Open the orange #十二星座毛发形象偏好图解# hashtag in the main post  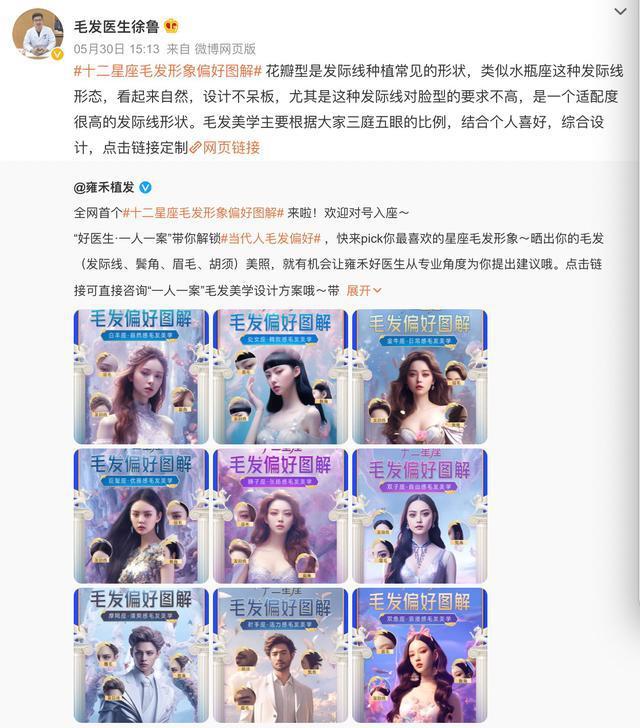coord(168,71)
